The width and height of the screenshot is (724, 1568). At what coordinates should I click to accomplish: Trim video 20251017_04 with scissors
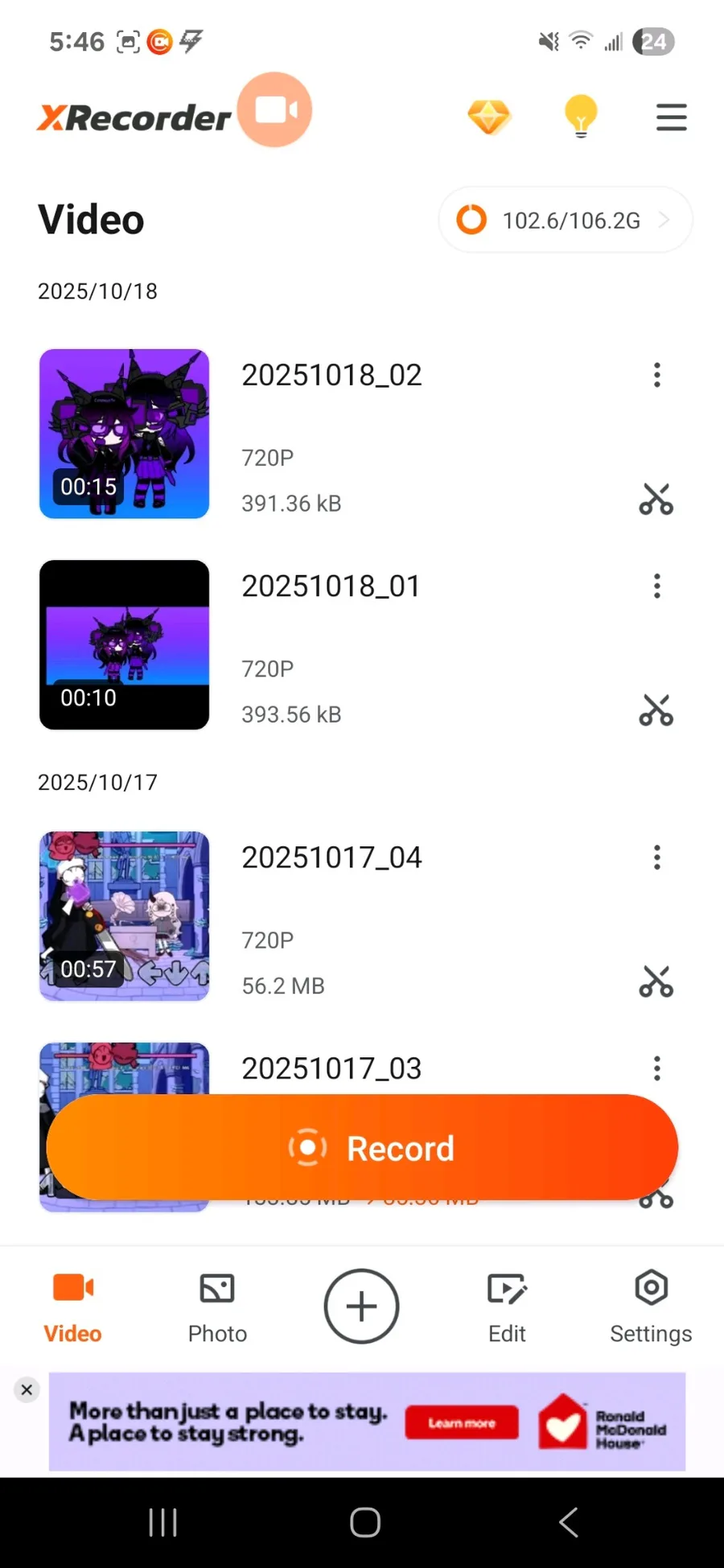tap(656, 982)
